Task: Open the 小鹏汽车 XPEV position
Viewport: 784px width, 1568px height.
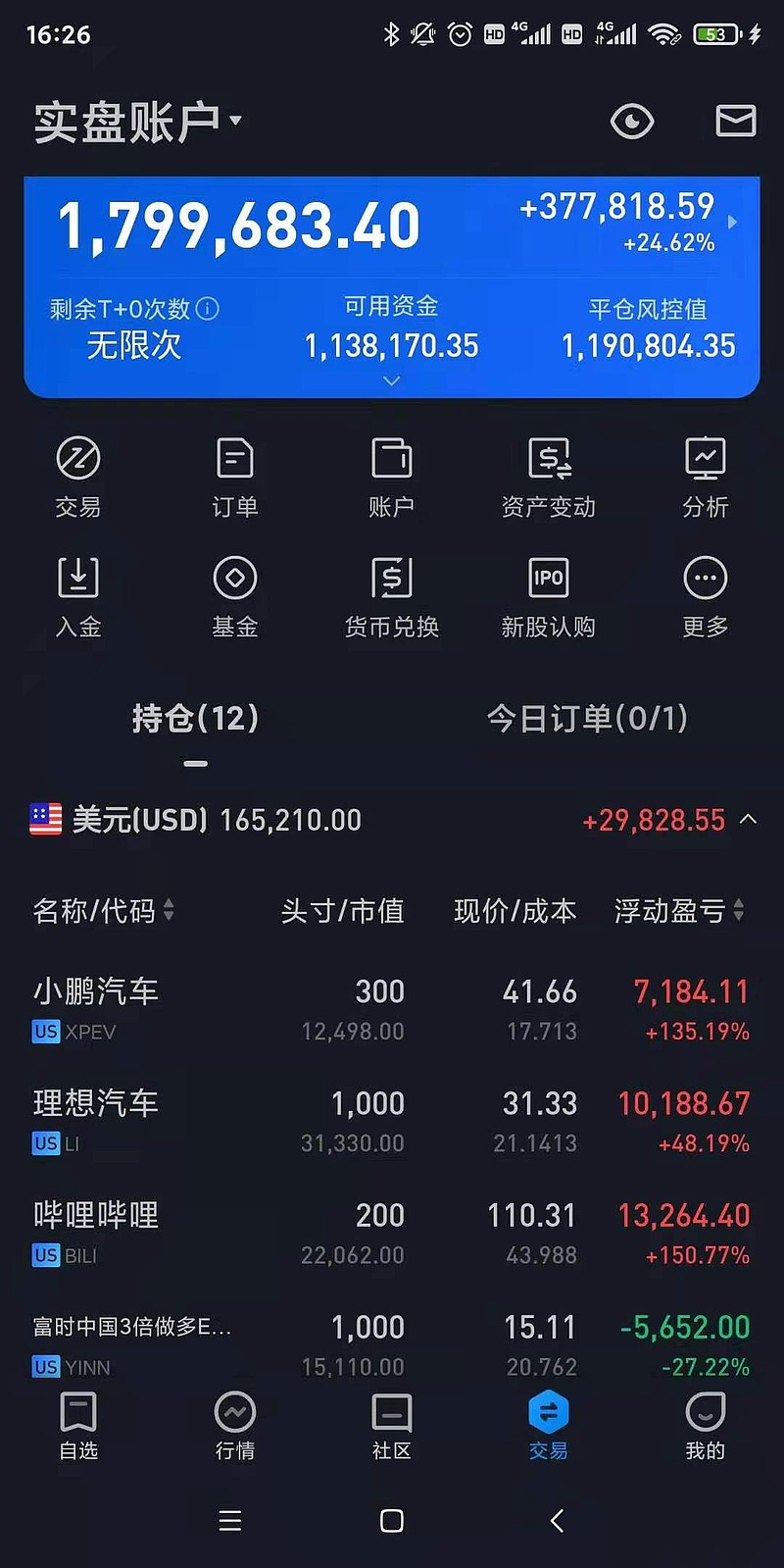Action: pyautogui.click(x=96, y=1008)
